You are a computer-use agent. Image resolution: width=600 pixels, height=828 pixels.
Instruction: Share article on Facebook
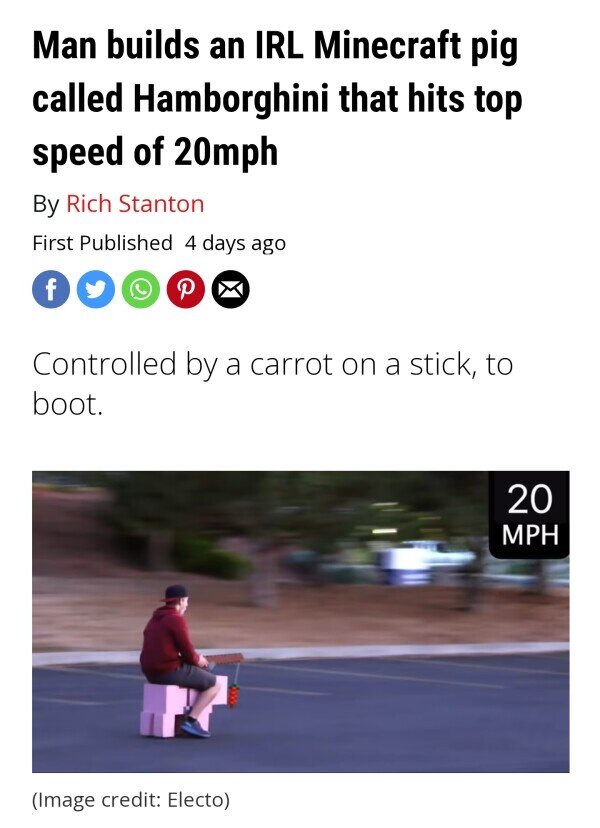tap(51, 290)
